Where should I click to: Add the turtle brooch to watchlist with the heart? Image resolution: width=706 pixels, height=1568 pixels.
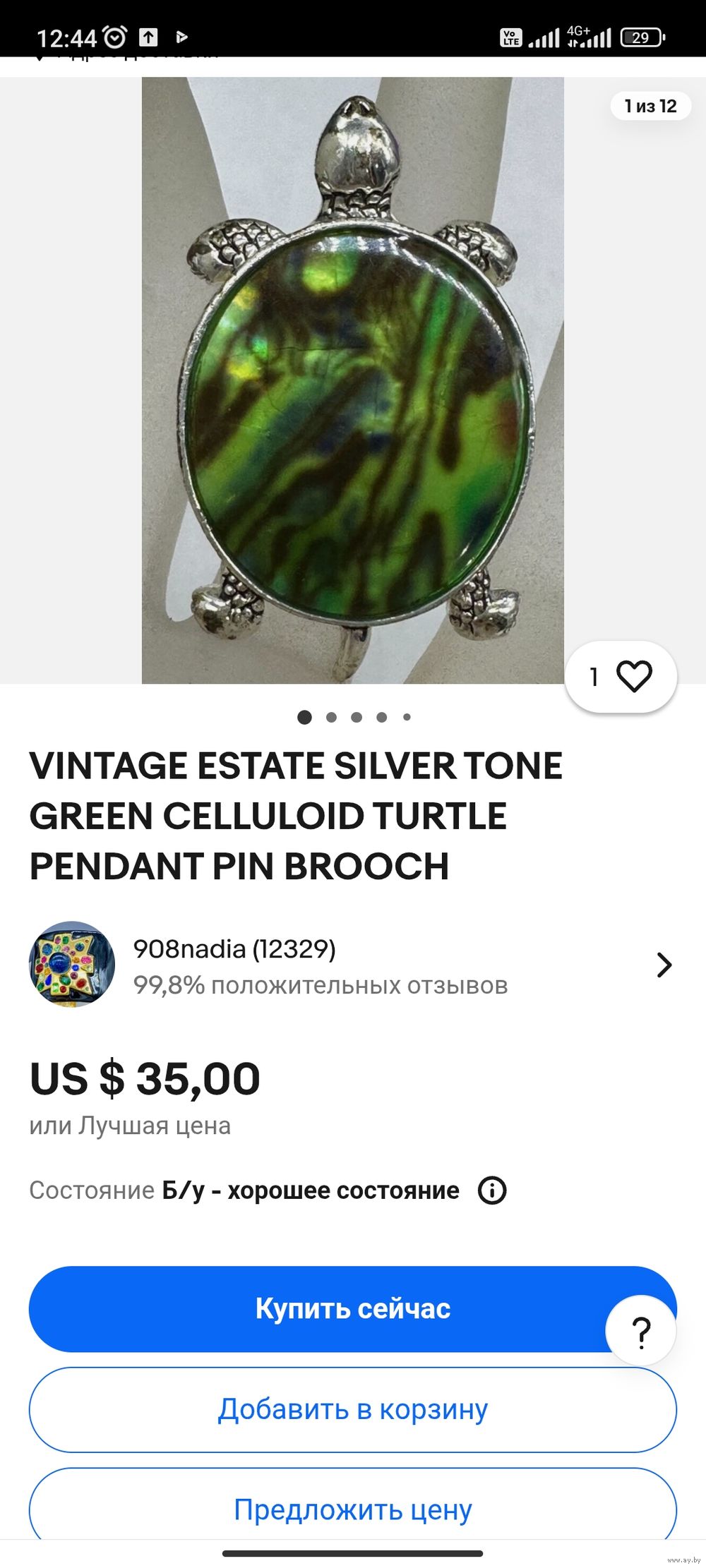(x=633, y=677)
